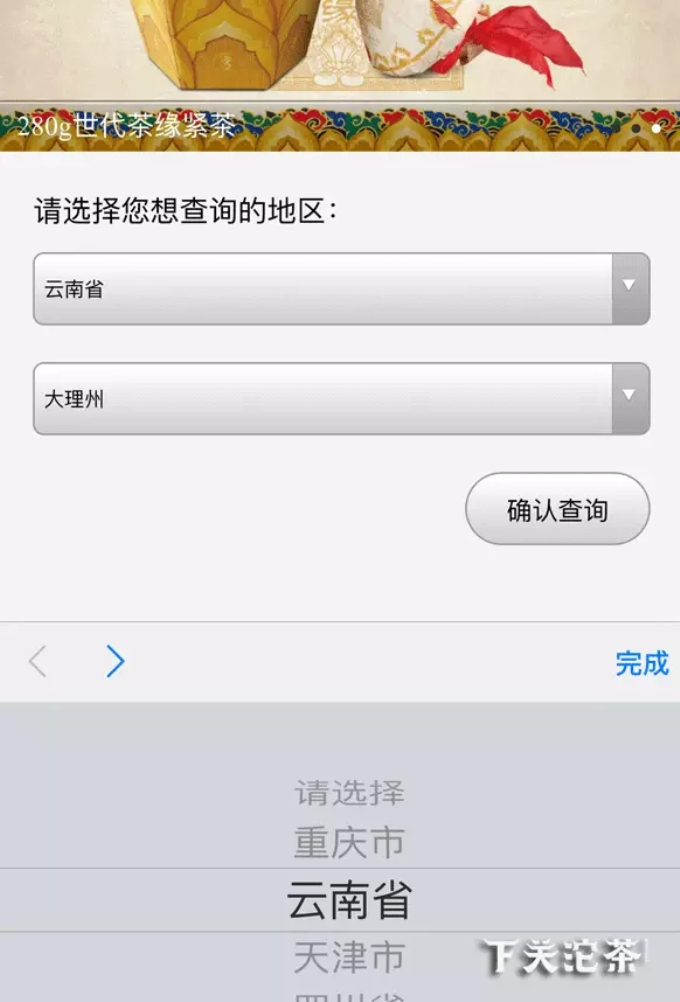Open the 云南省 province dropdown
Screen dimensions: 680x1002
[340, 289]
